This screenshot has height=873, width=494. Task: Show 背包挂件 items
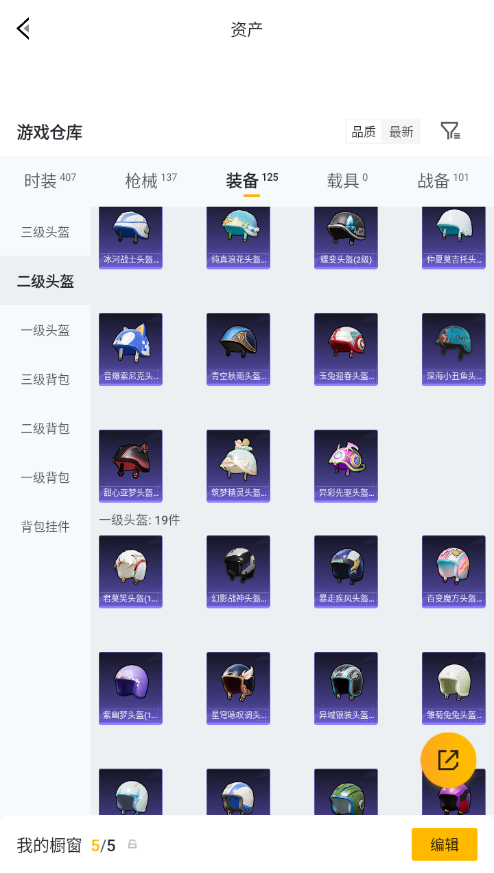(45, 526)
